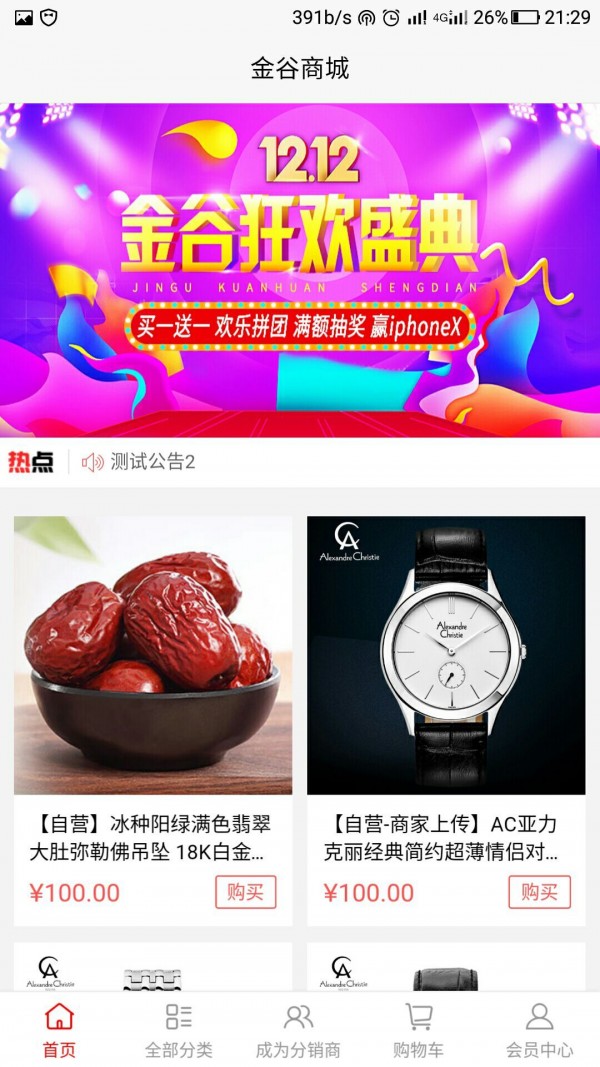Switch to the 全部分类 tab
This screenshot has height=1067, width=600.
[179, 1030]
